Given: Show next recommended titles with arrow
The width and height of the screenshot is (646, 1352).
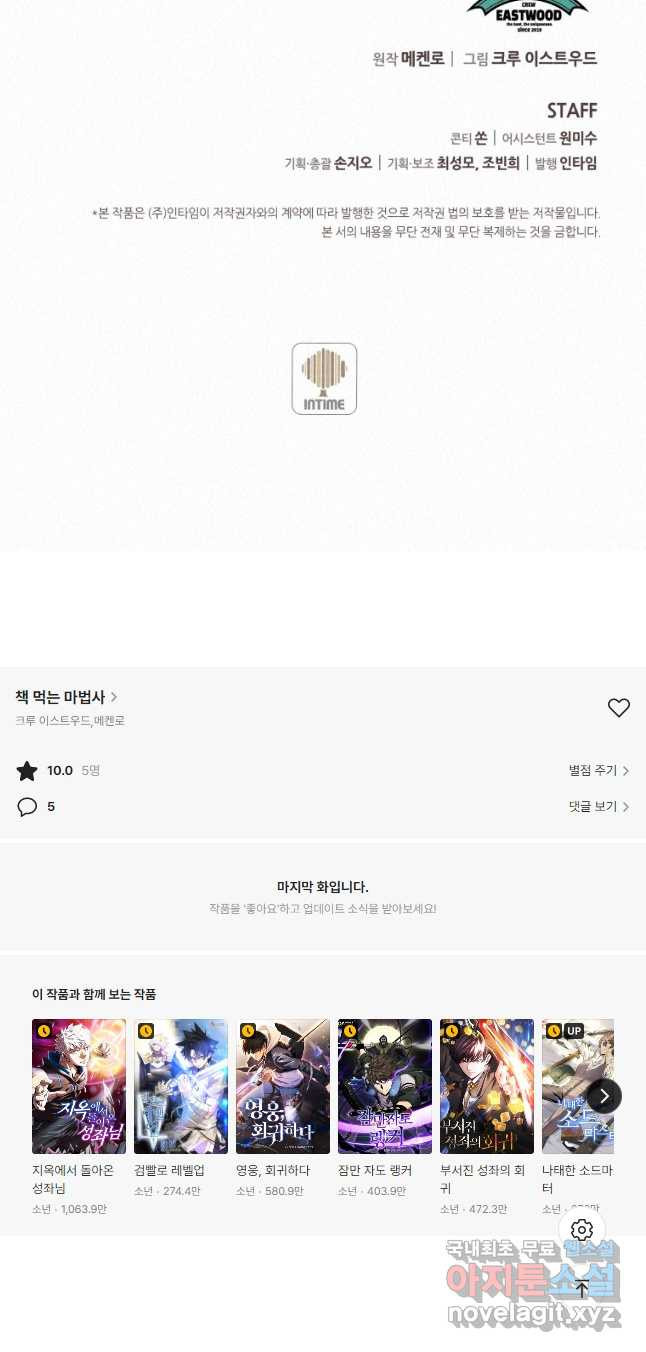Looking at the screenshot, I should click(x=604, y=1096).
